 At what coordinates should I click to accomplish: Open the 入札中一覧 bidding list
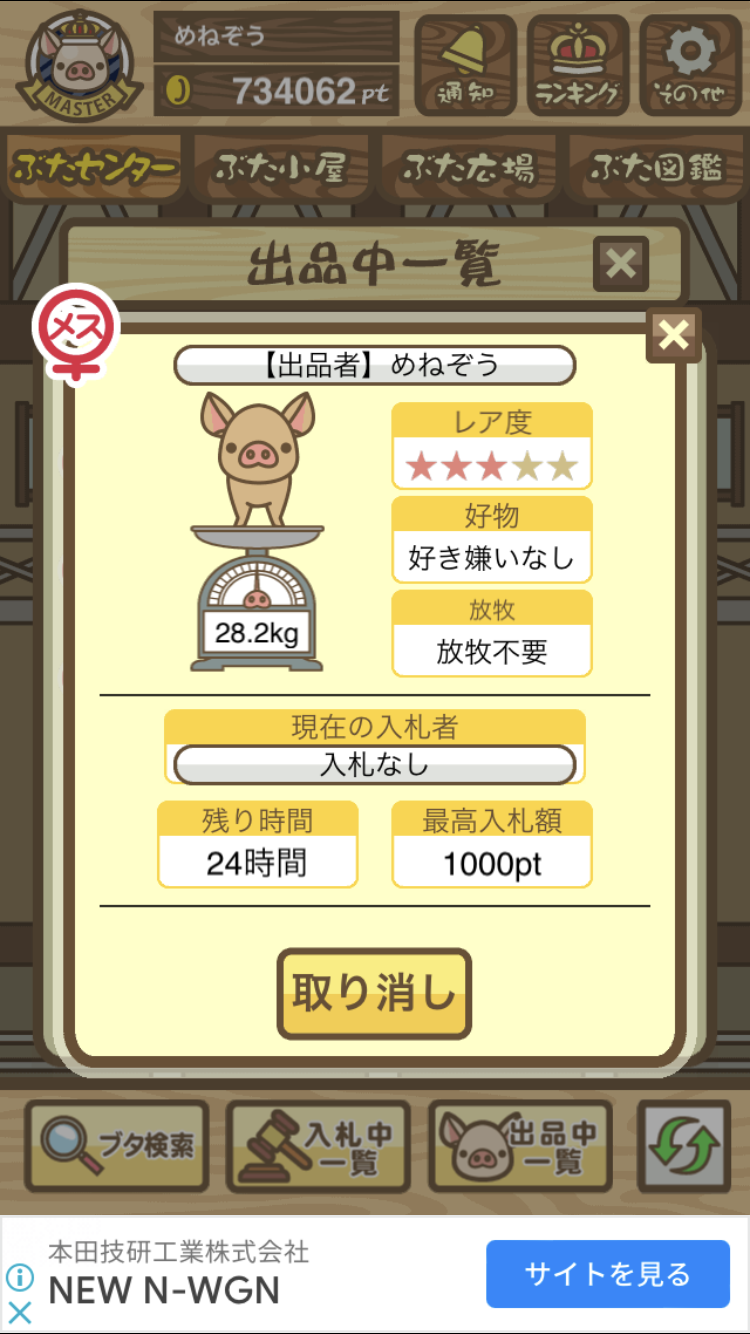[319, 1146]
